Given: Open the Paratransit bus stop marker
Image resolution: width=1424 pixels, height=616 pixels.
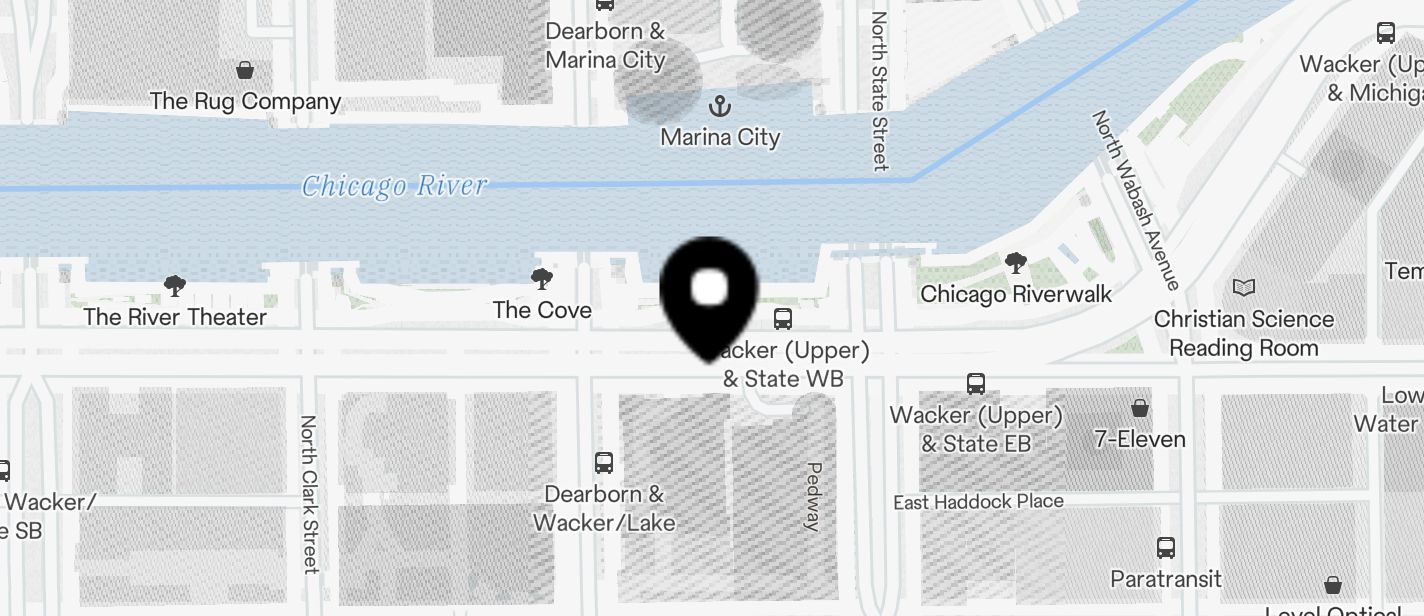Looking at the screenshot, I should click(x=1166, y=548).
